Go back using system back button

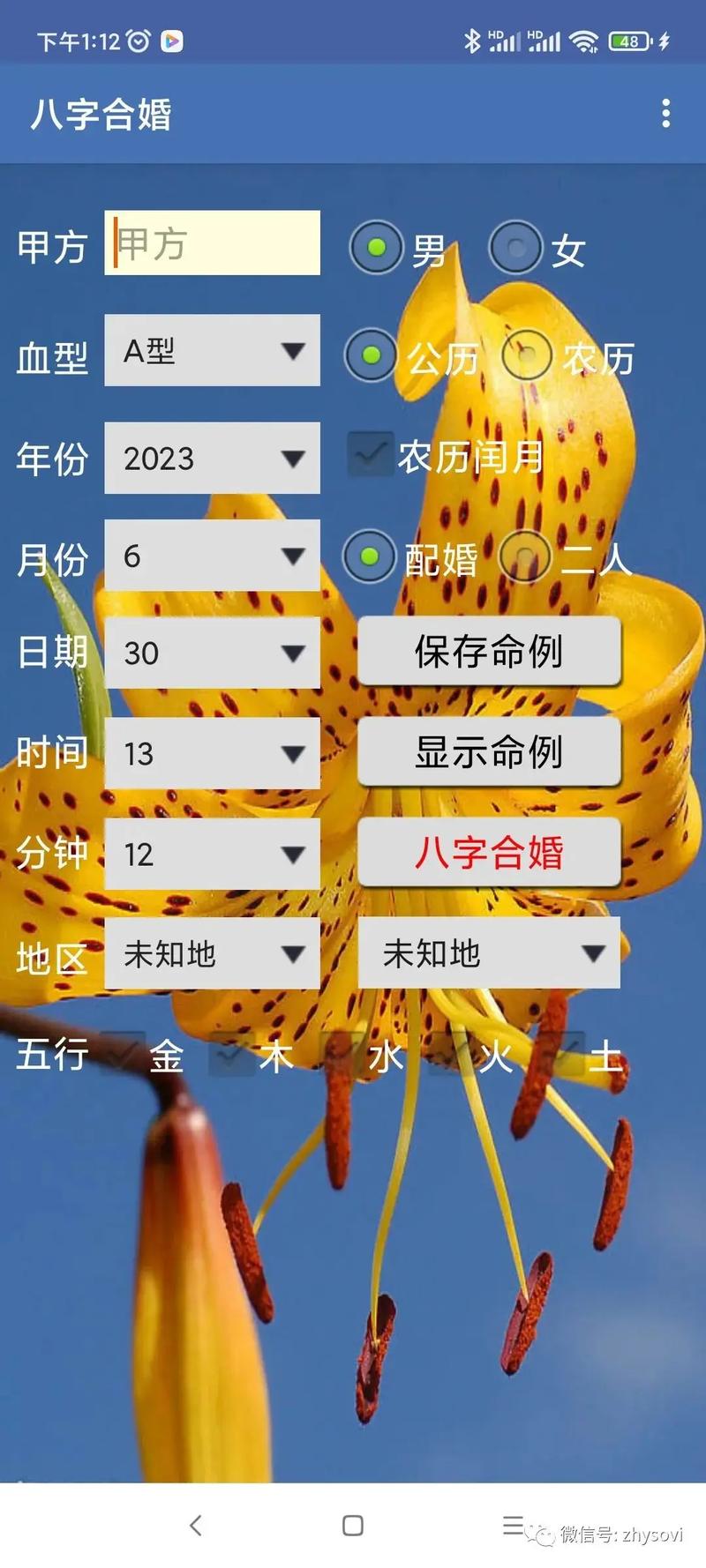196,1525
